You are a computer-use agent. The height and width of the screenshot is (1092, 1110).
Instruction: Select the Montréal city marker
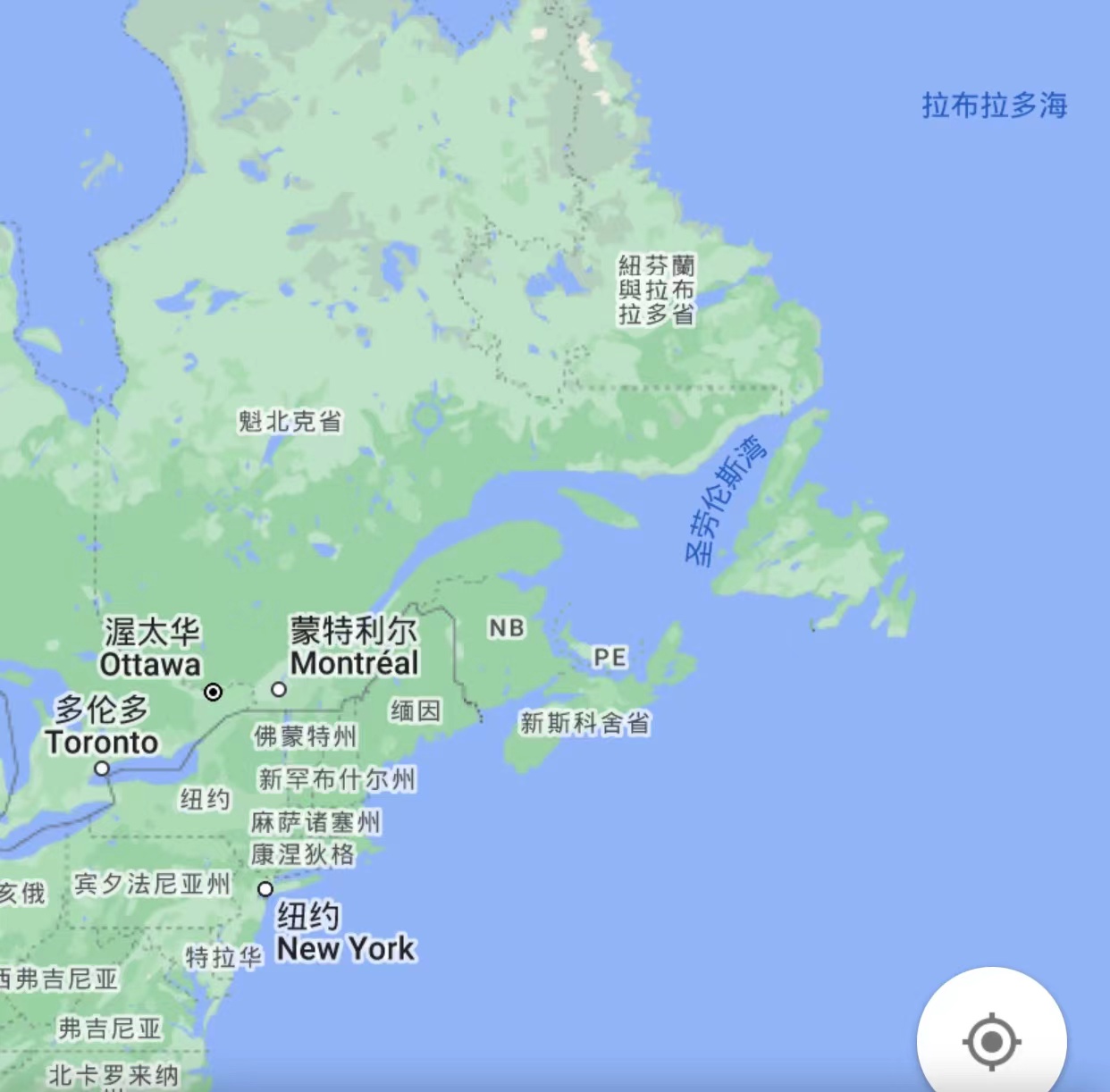[x=279, y=689]
